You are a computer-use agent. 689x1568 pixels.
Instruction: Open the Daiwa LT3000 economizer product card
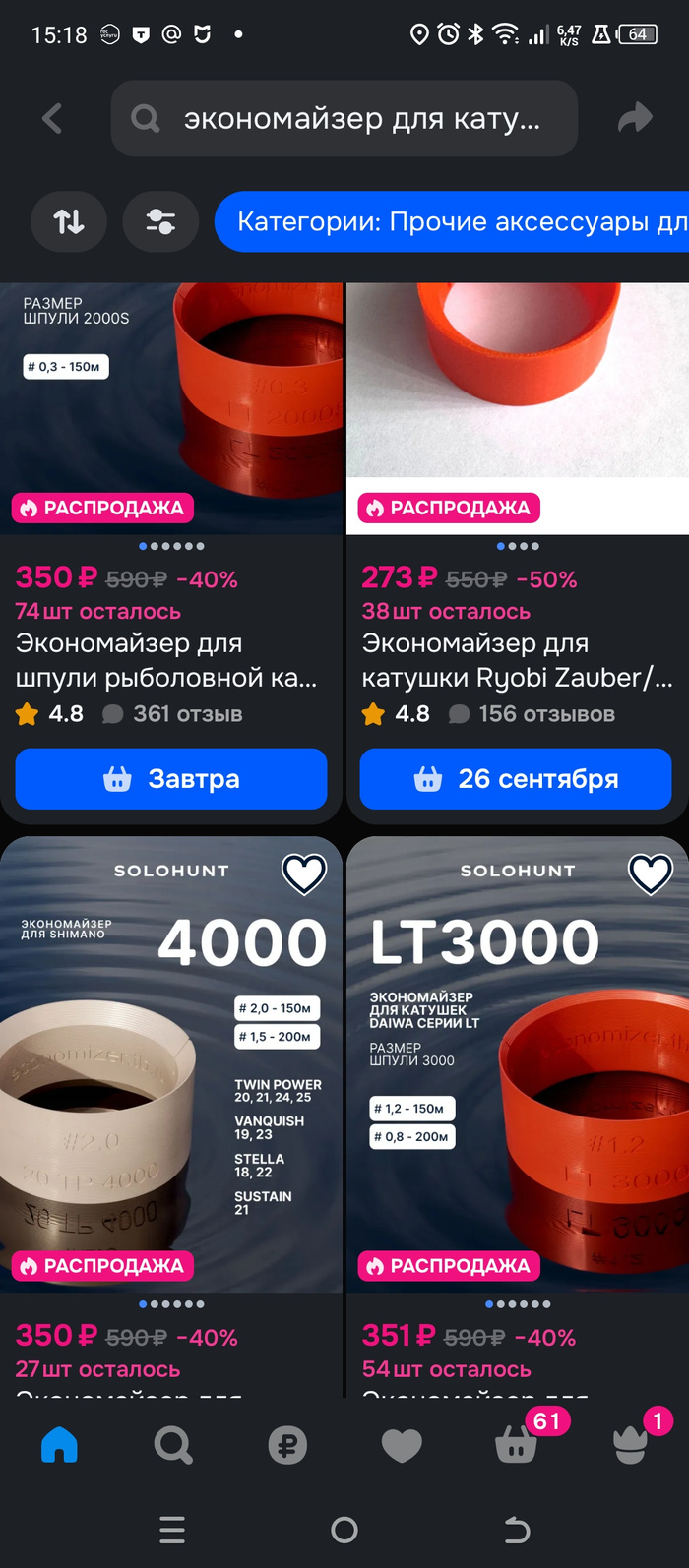click(517, 1082)
